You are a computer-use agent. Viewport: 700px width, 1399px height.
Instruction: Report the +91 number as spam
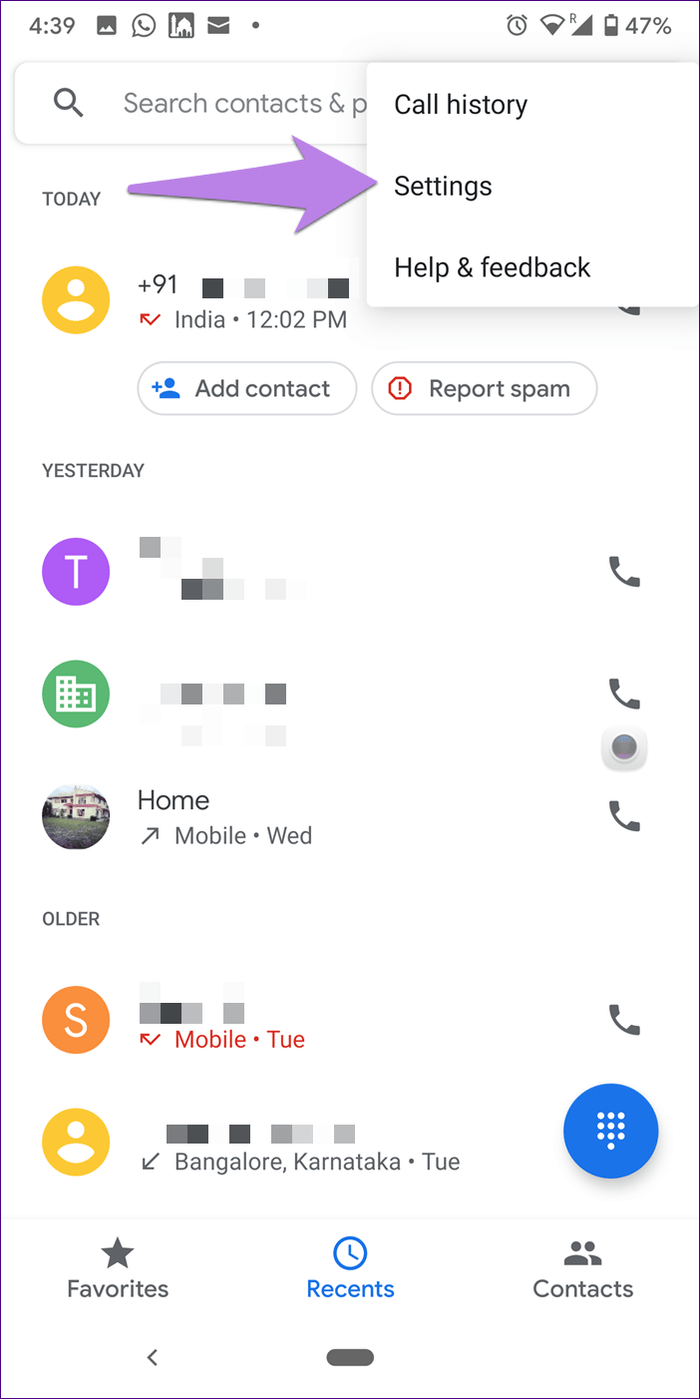tap(484, 389)
